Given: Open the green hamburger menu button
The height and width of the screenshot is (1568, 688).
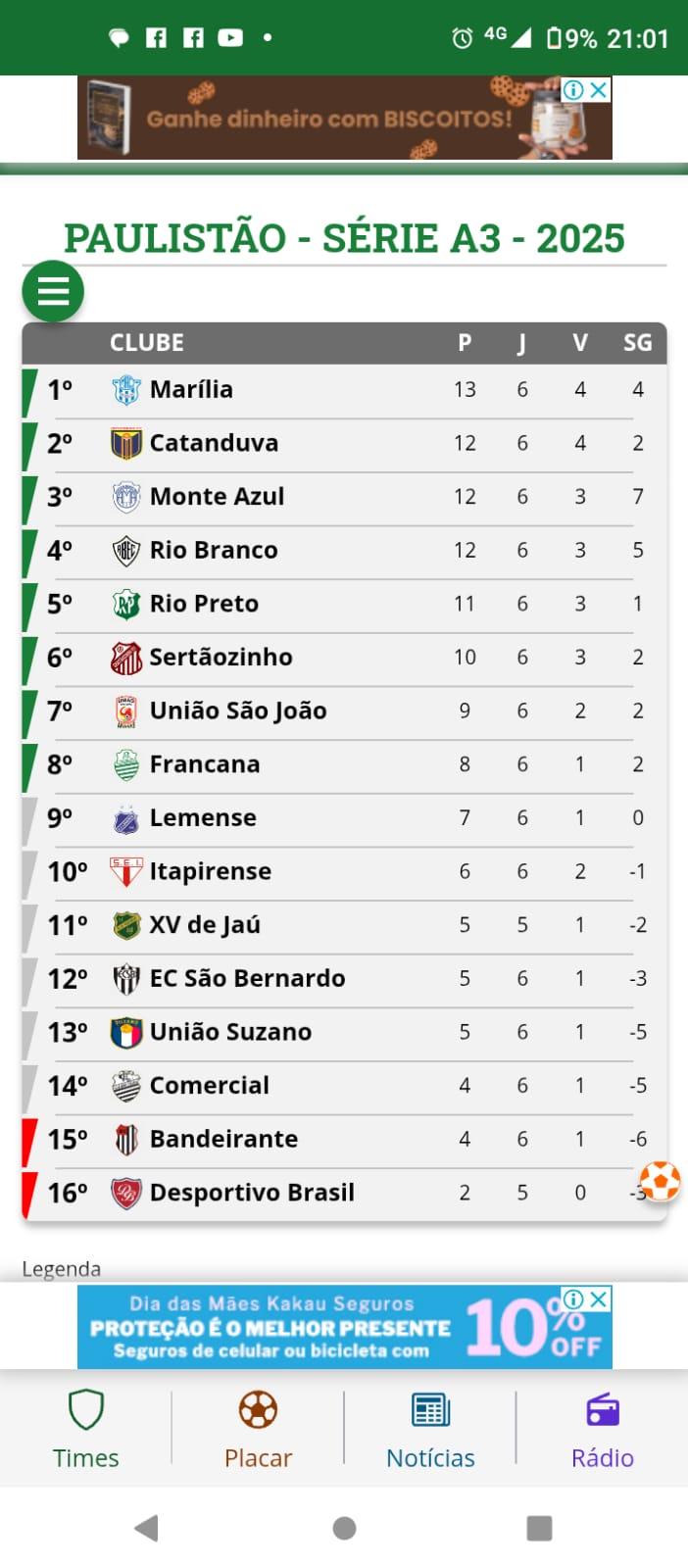Looking at the screenshot, I should click(53, 291).
